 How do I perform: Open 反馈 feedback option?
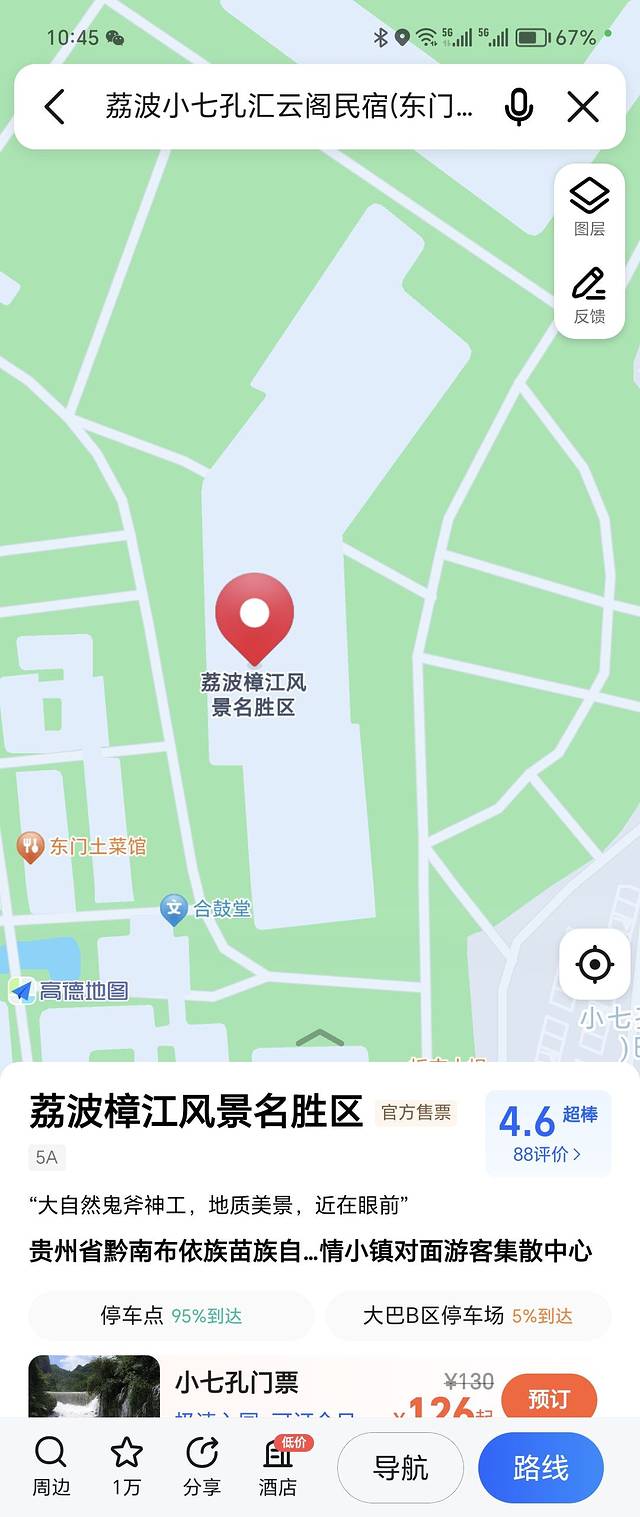point(589,295)
